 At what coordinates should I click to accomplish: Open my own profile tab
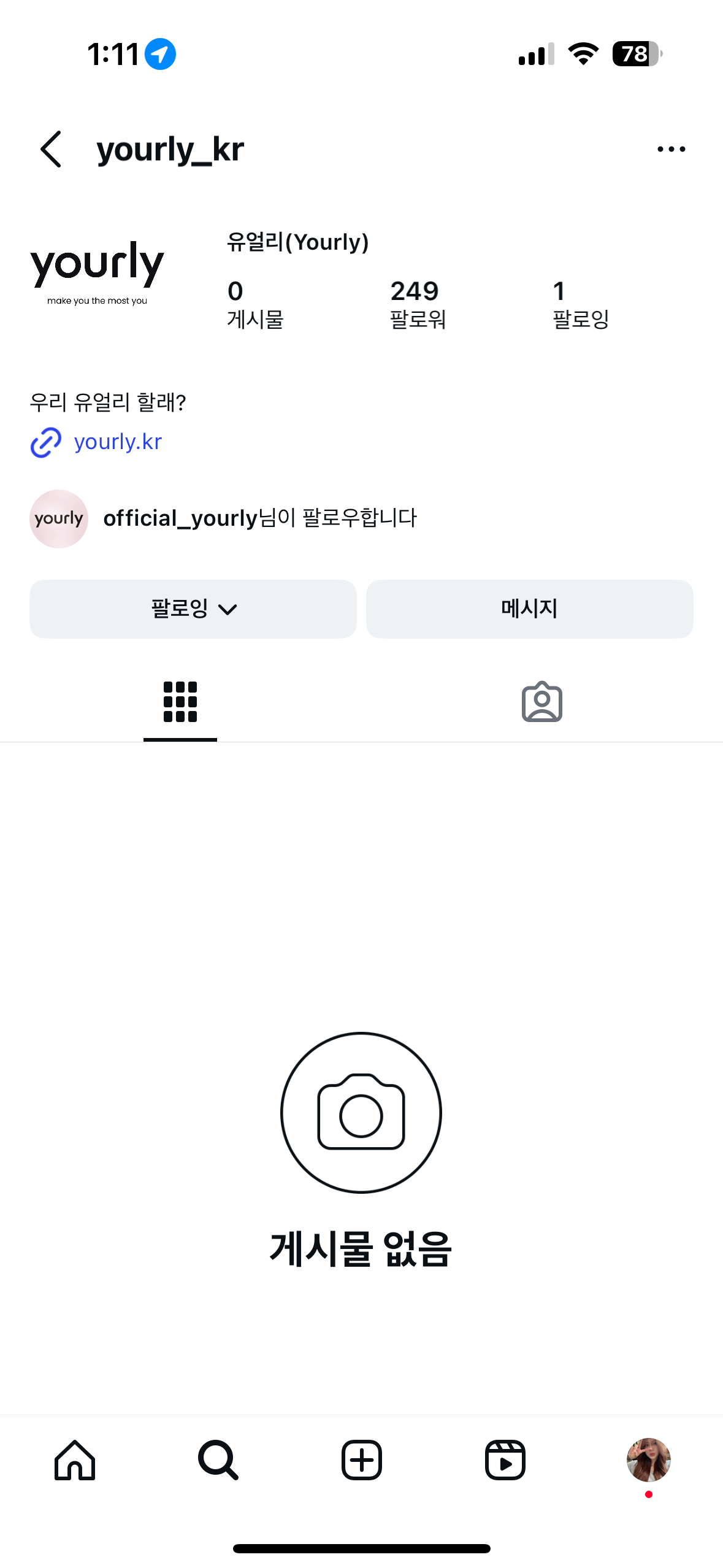(x=648, y=1460)
